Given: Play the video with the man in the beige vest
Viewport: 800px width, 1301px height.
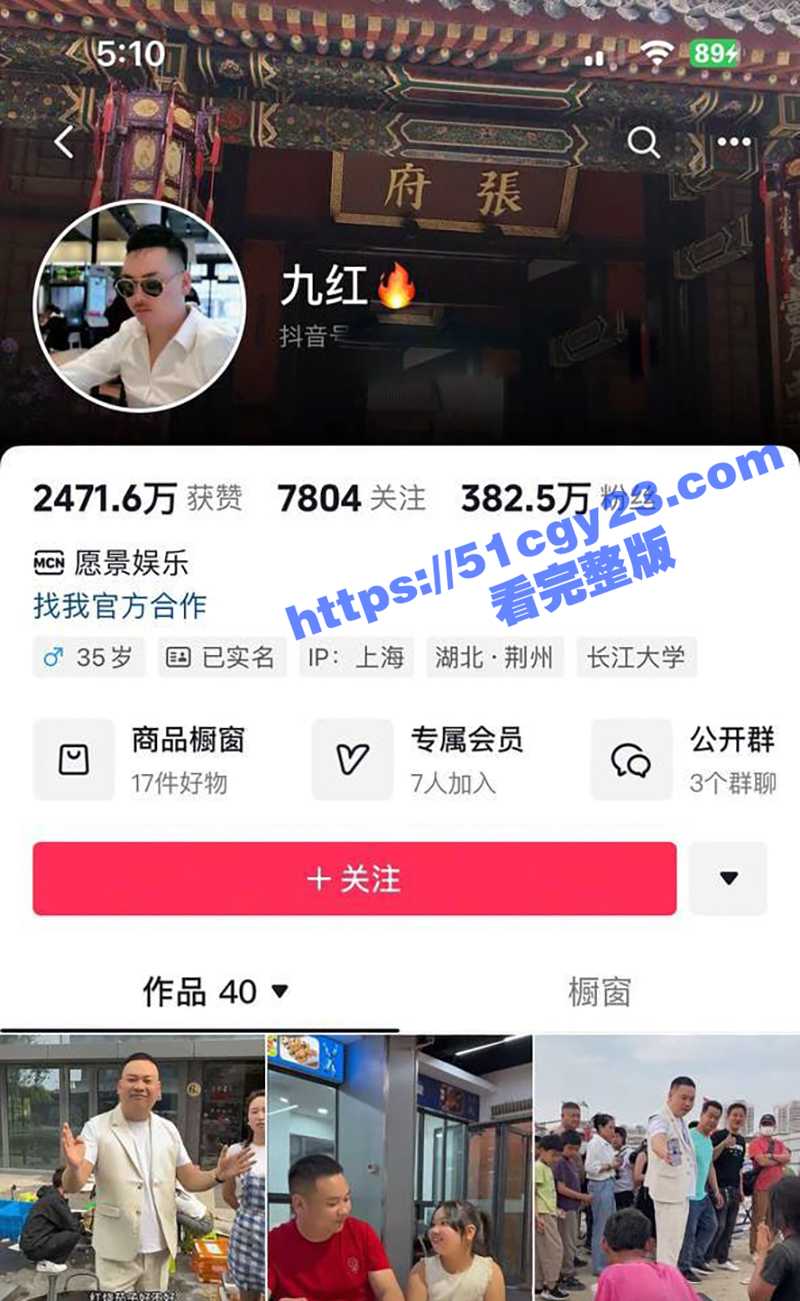Looking at the screenshot, I should (132, 1168).
